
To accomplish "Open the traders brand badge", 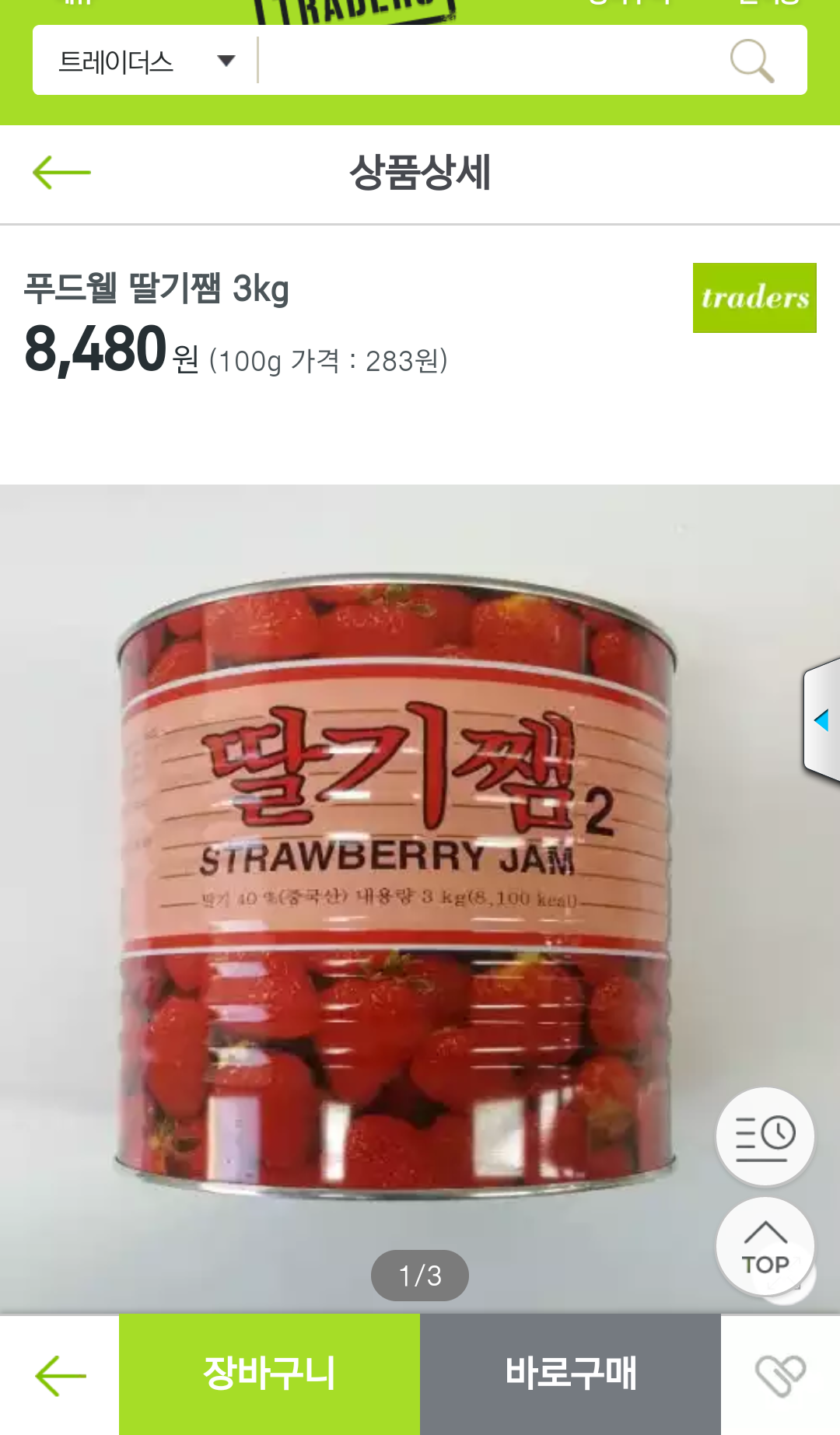I will click(754, 298).
